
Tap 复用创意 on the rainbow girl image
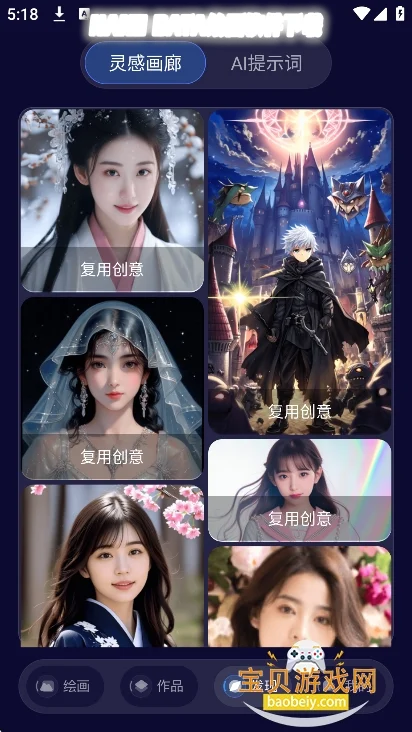(x=300, y=518)
